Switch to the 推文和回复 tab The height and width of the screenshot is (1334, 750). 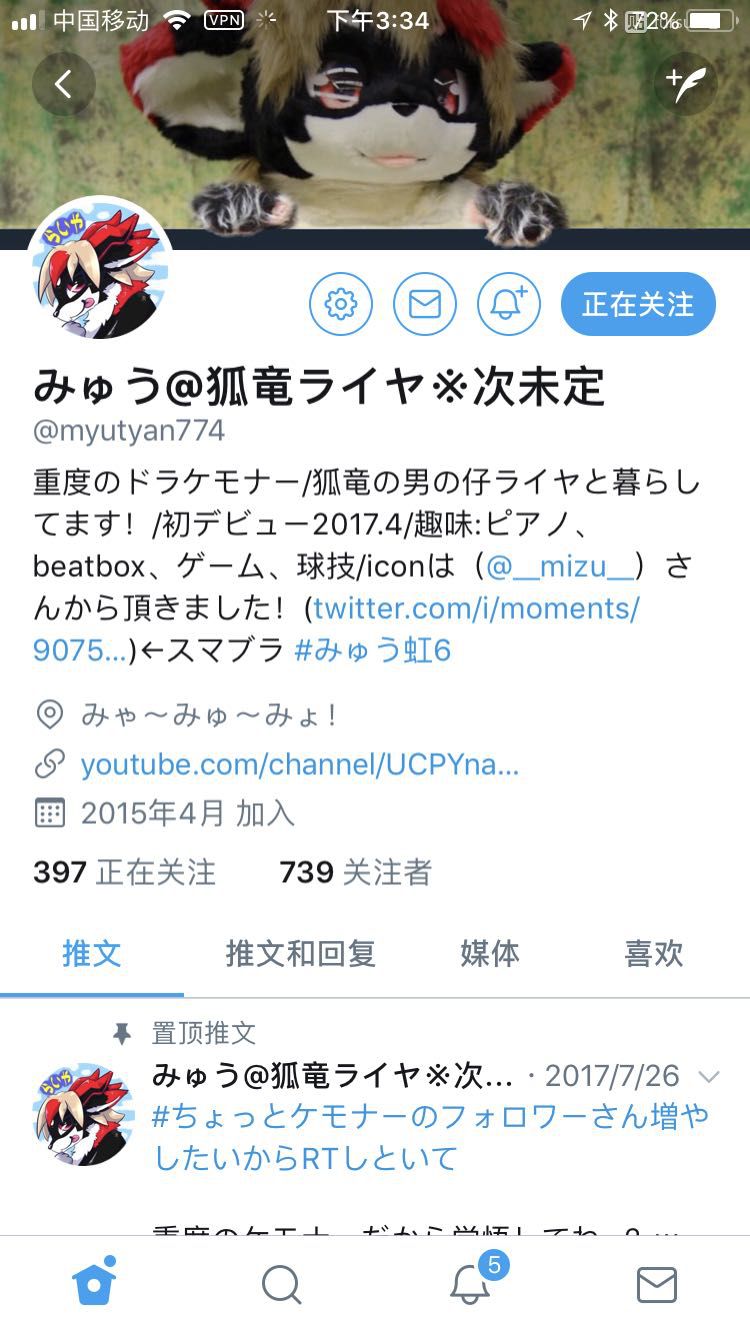click(x=300, y=953)
